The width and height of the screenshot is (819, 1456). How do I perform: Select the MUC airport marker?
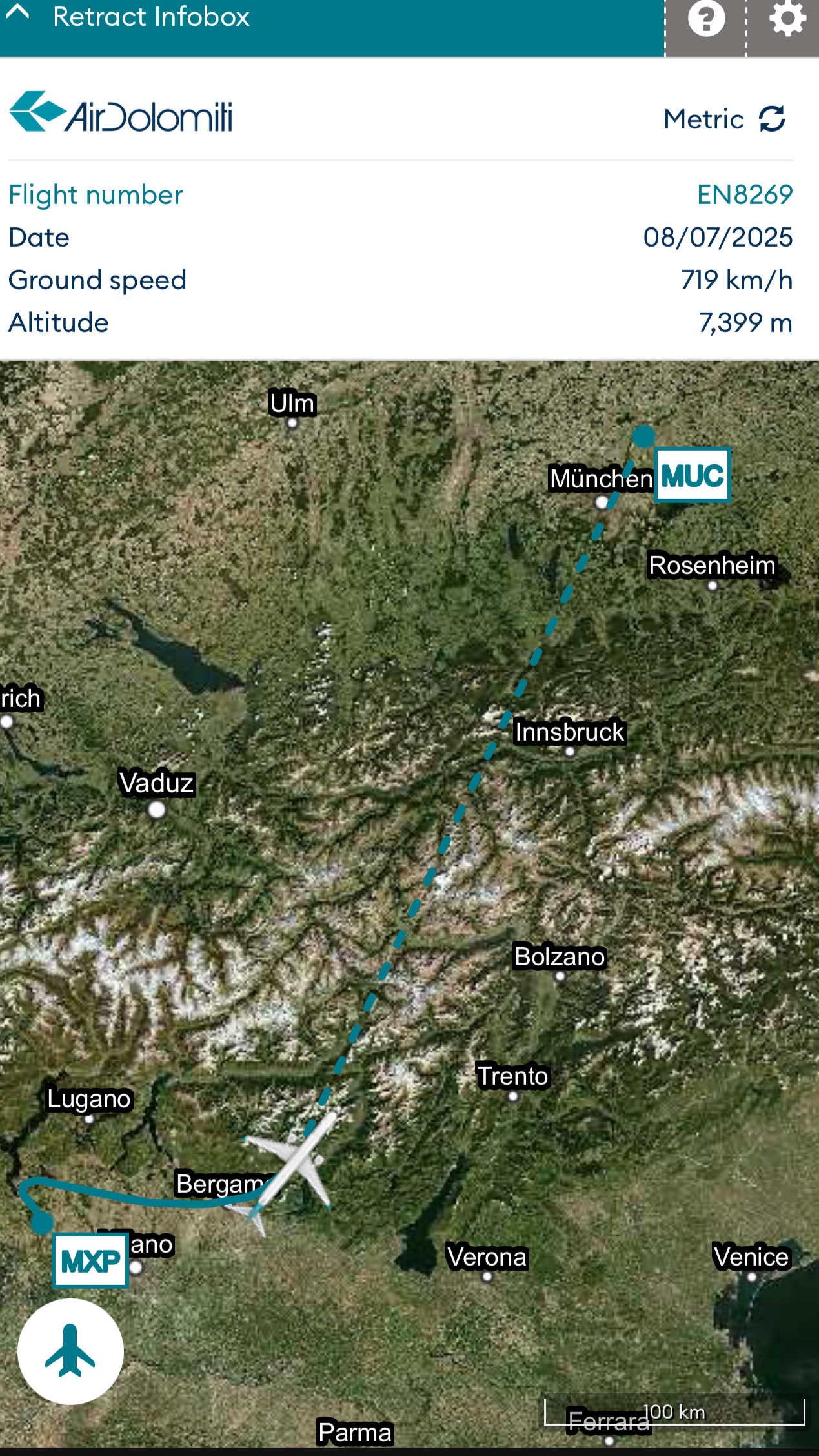pyautogui.click(x=693, y=476)
